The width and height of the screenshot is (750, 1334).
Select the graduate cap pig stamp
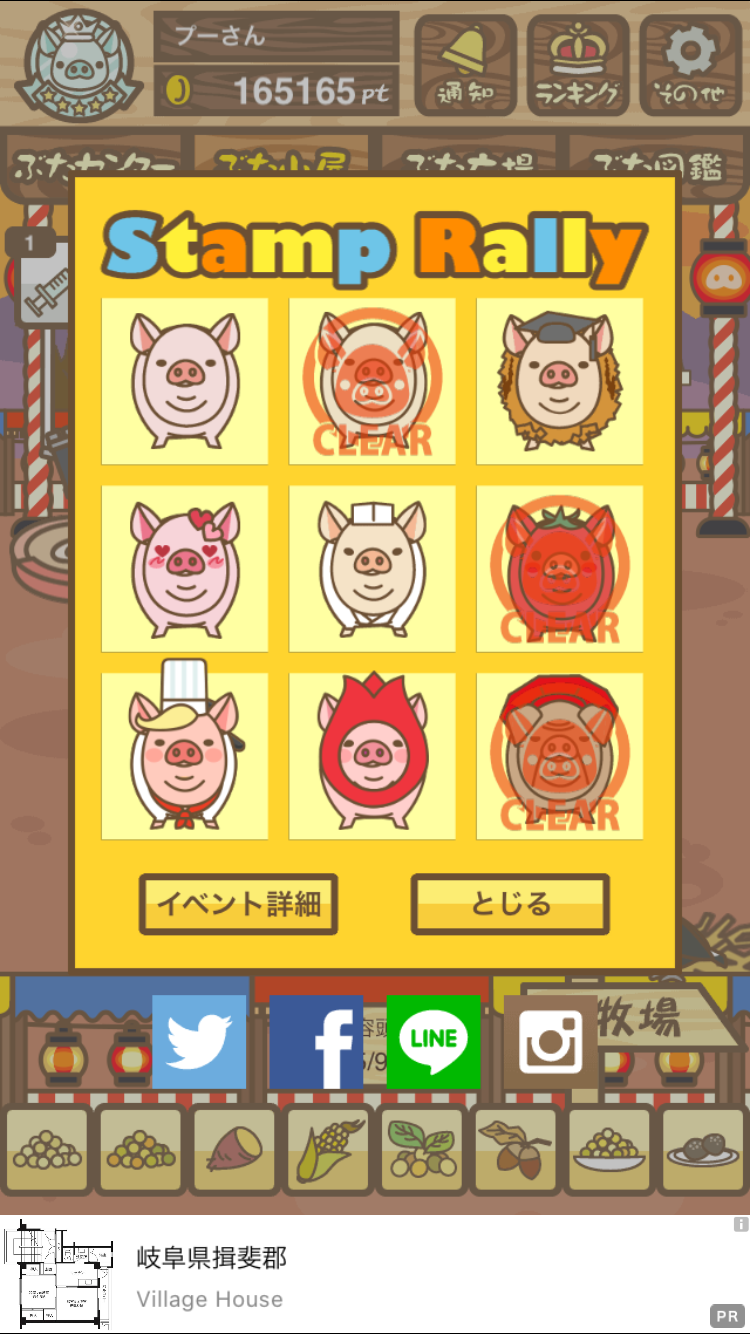(x=559, y=381)
